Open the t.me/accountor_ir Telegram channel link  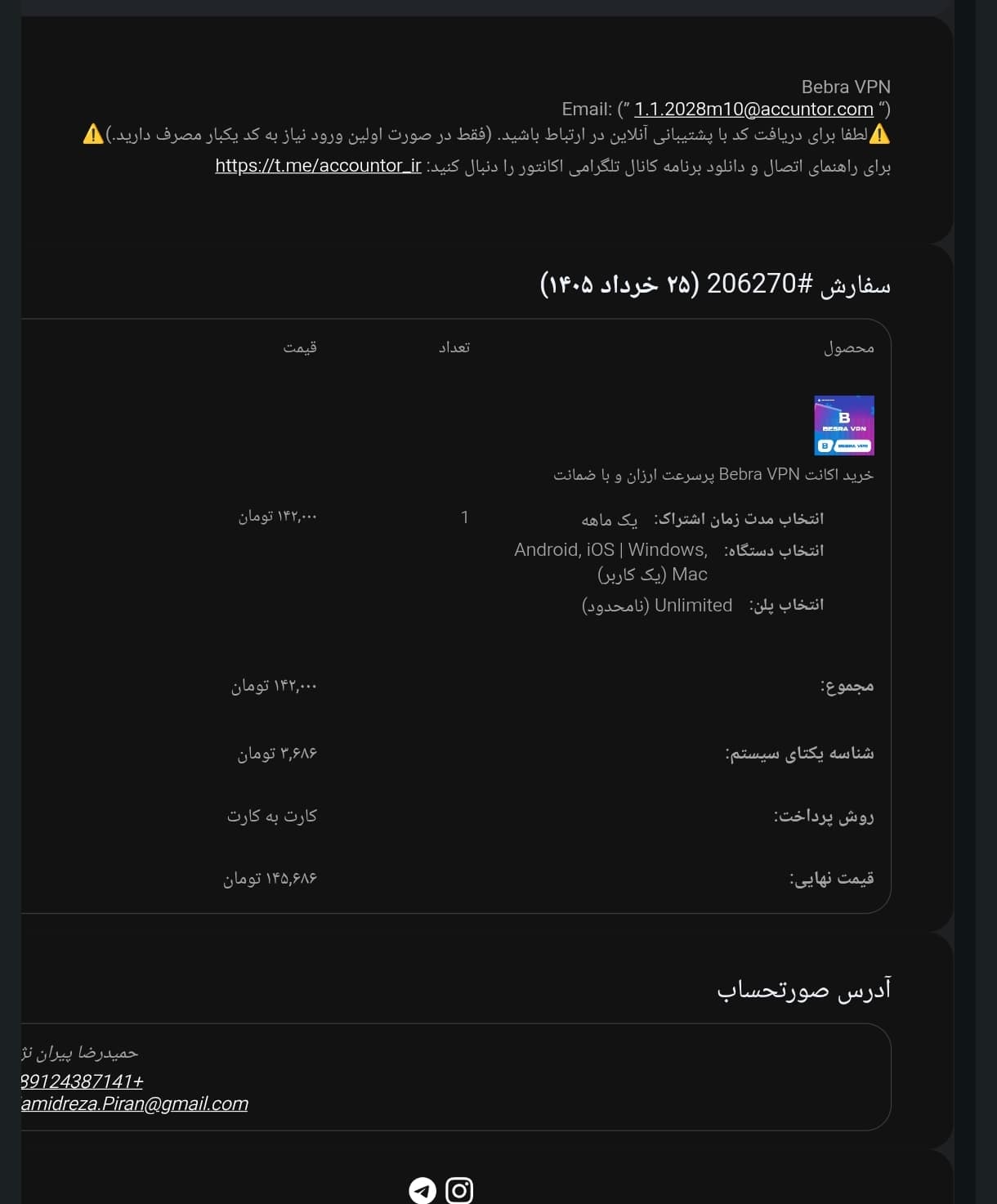coord(318,165)
